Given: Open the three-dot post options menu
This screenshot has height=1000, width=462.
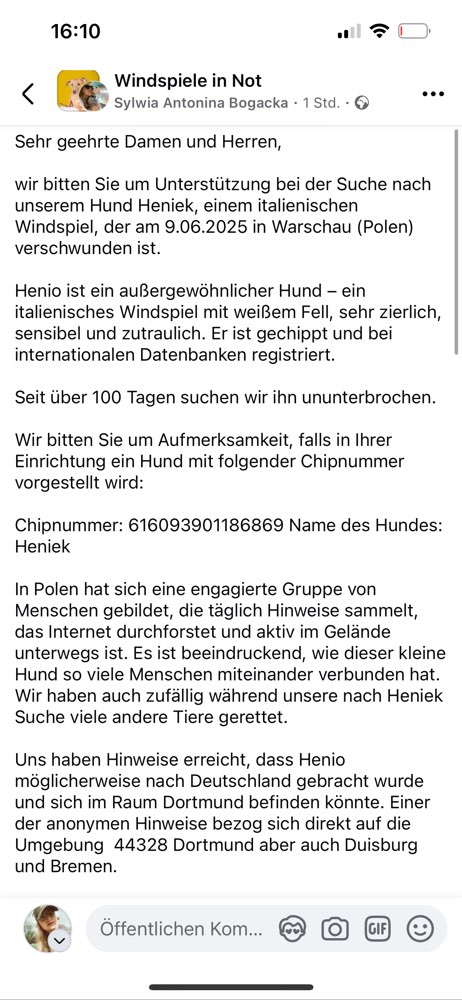Looking at the screenshot, I should pyautogui.click(x=433, y=94).
